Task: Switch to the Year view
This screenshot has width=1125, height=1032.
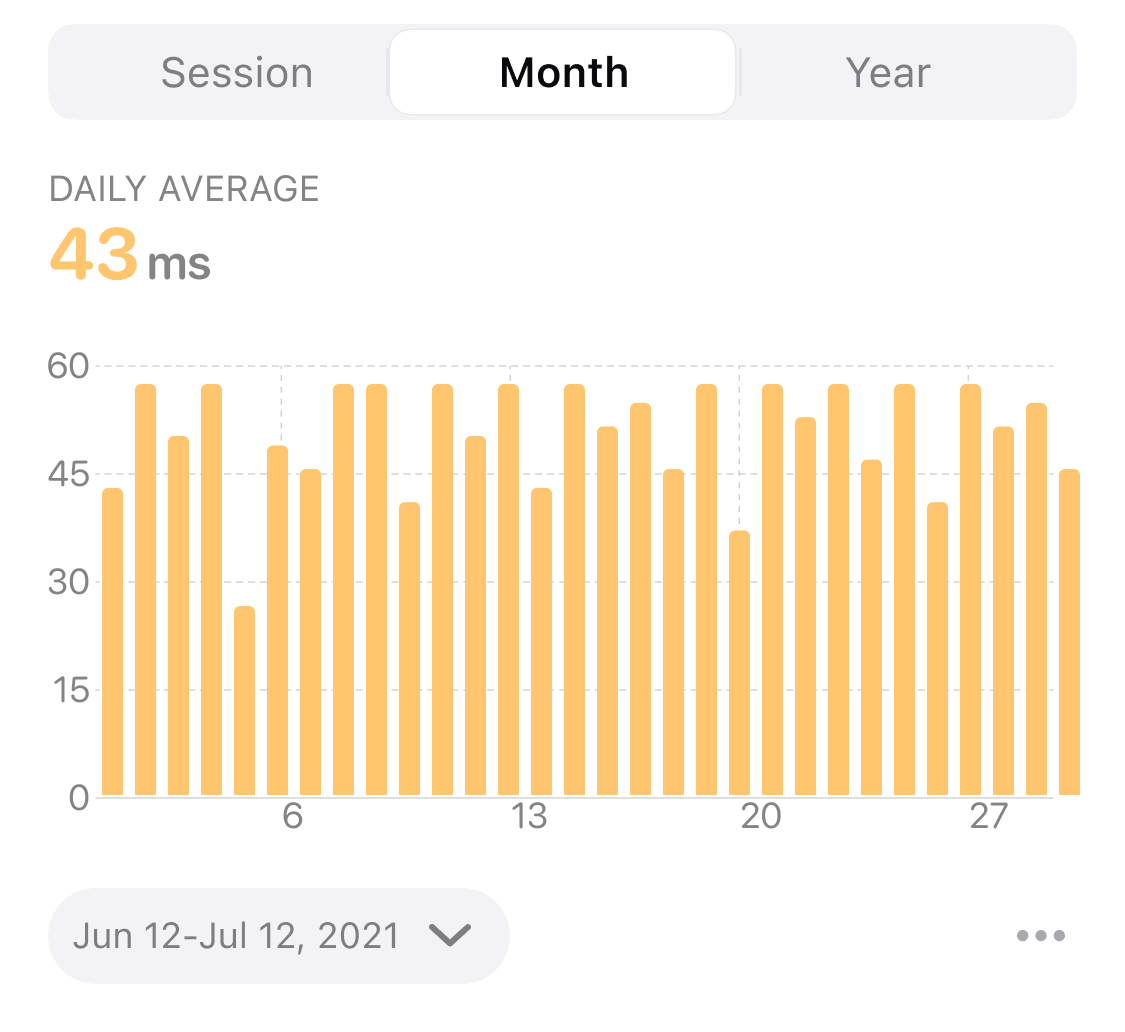Action: [888, 73]
